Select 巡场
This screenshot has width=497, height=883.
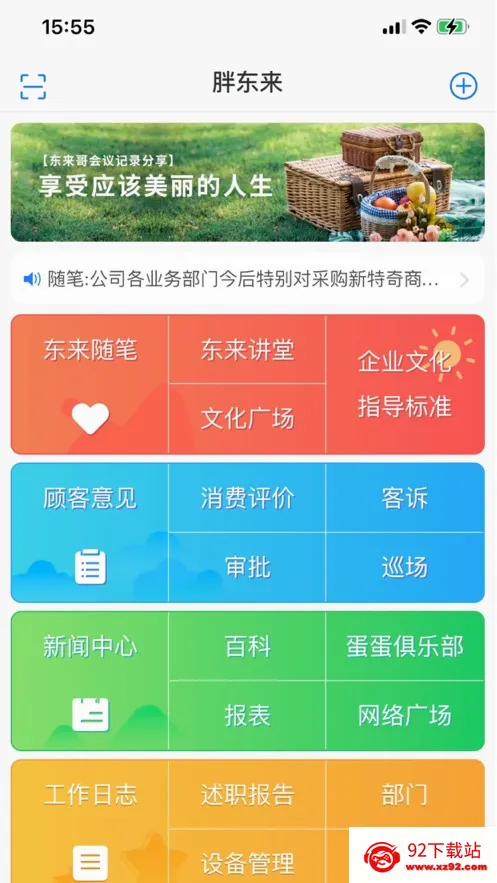pos(405,568)
